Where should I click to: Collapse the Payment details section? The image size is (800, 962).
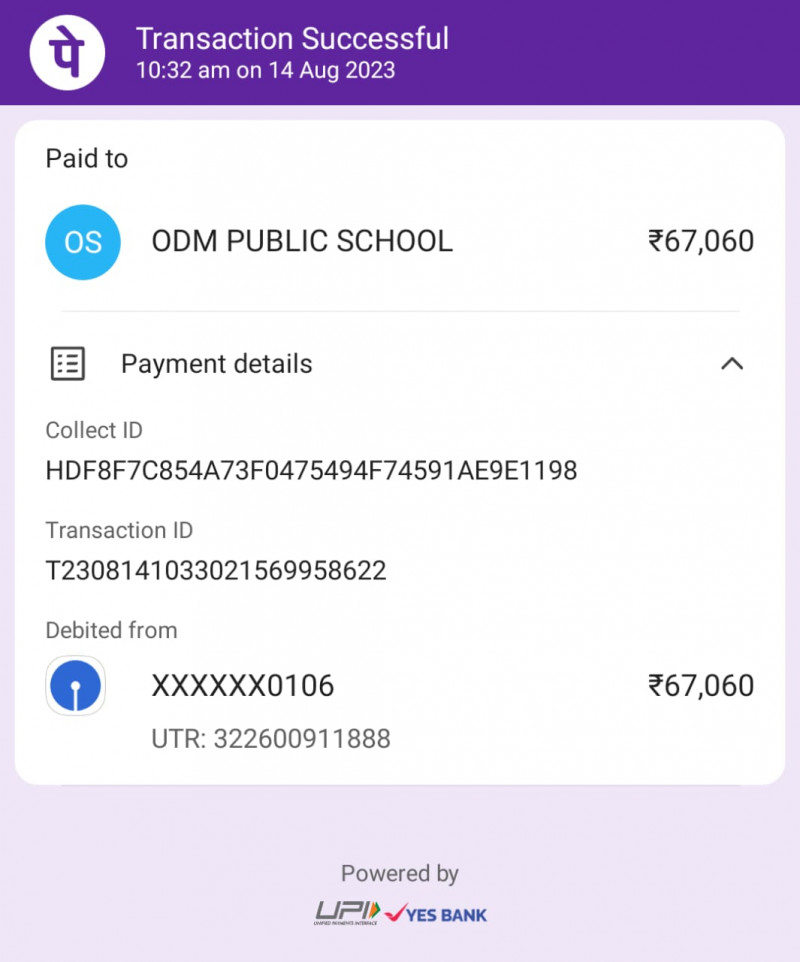(732, 364)
